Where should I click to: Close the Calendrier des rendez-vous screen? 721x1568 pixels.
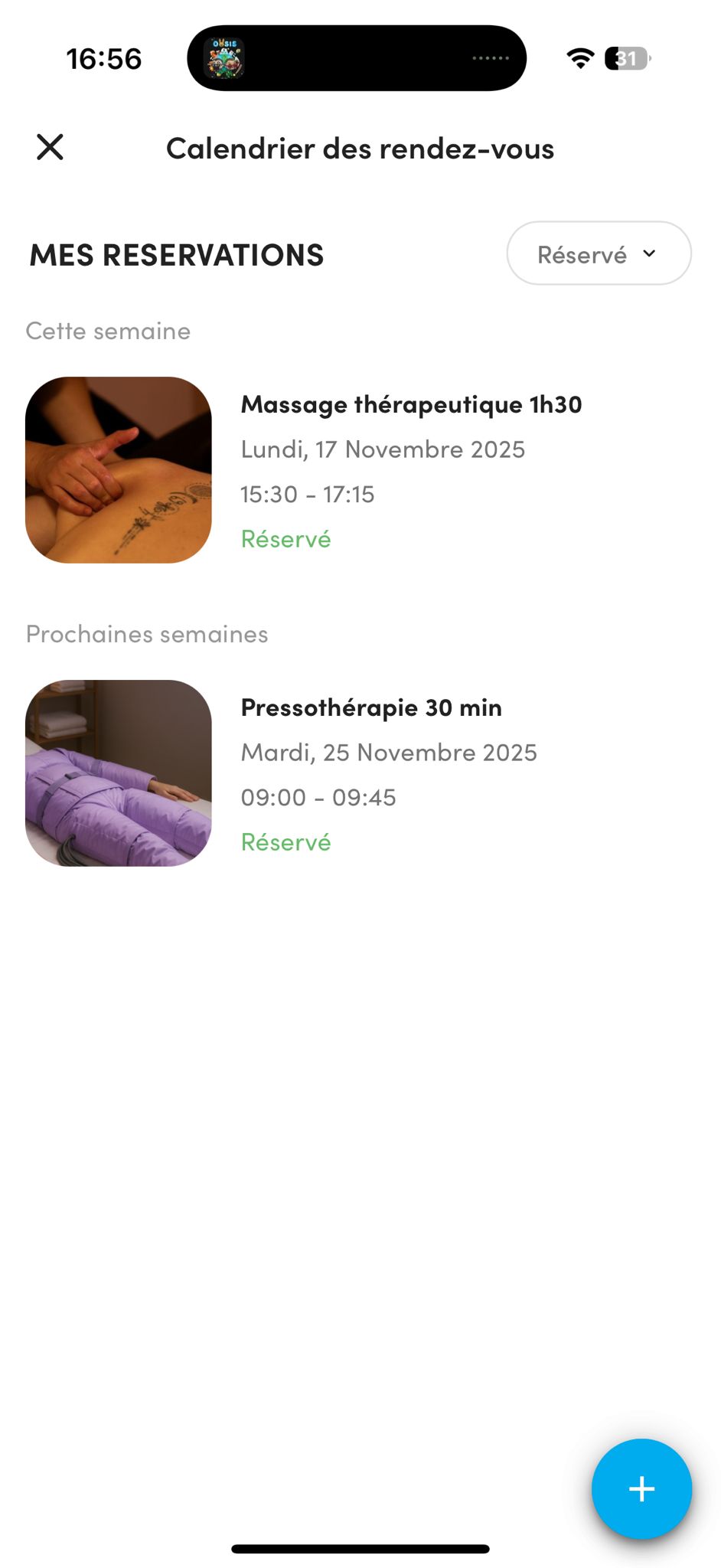coord(51,147)
